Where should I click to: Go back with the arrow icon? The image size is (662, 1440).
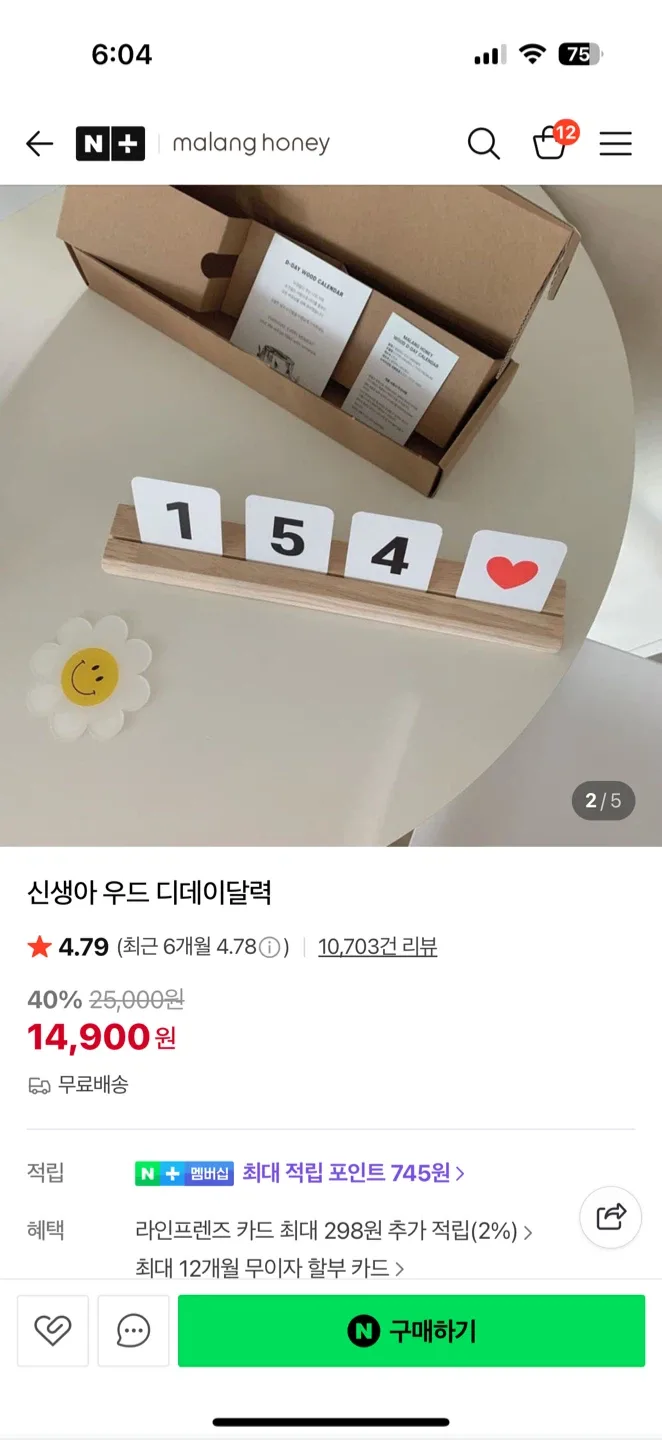coord(39,144)
